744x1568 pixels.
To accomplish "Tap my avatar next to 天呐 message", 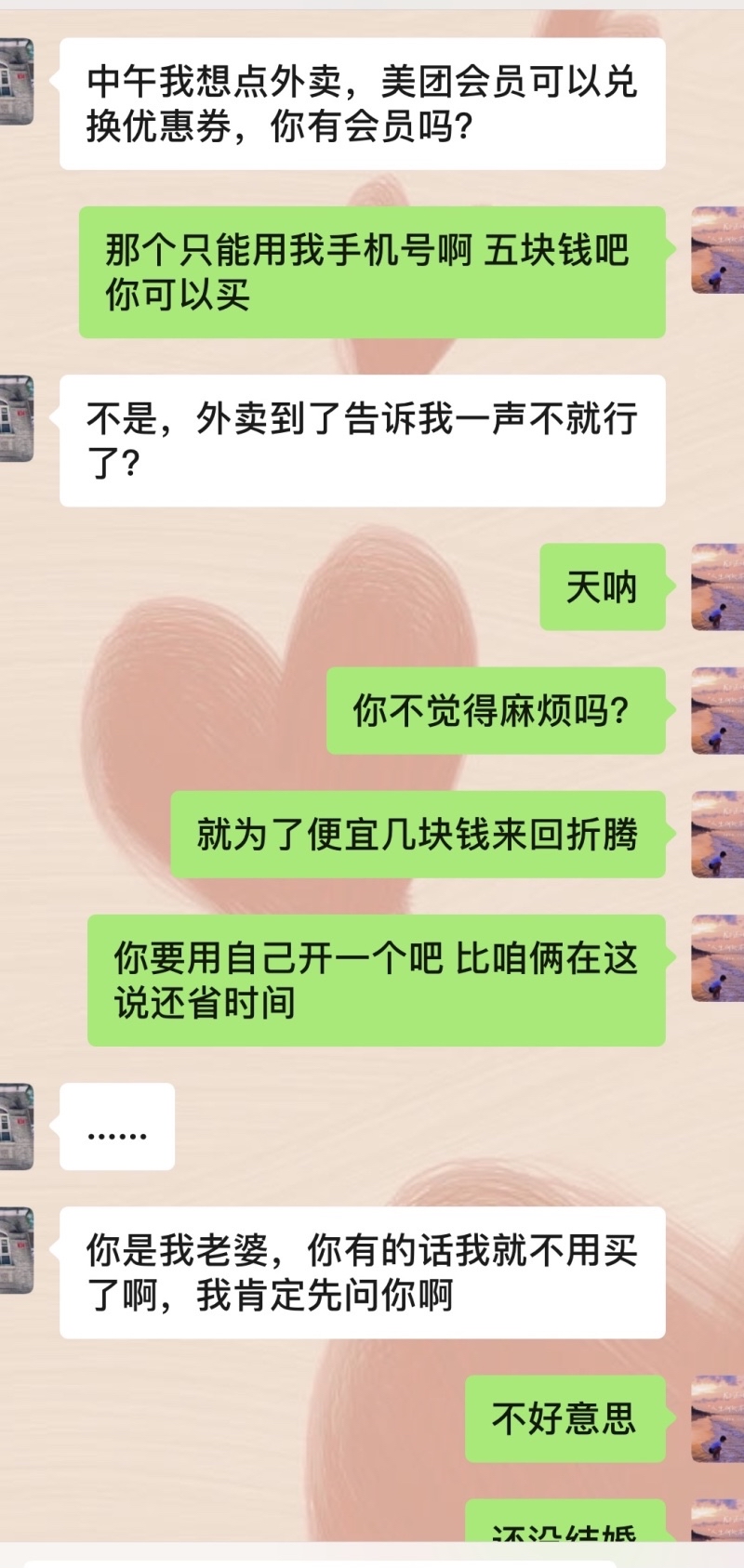I will click(717, 587).
